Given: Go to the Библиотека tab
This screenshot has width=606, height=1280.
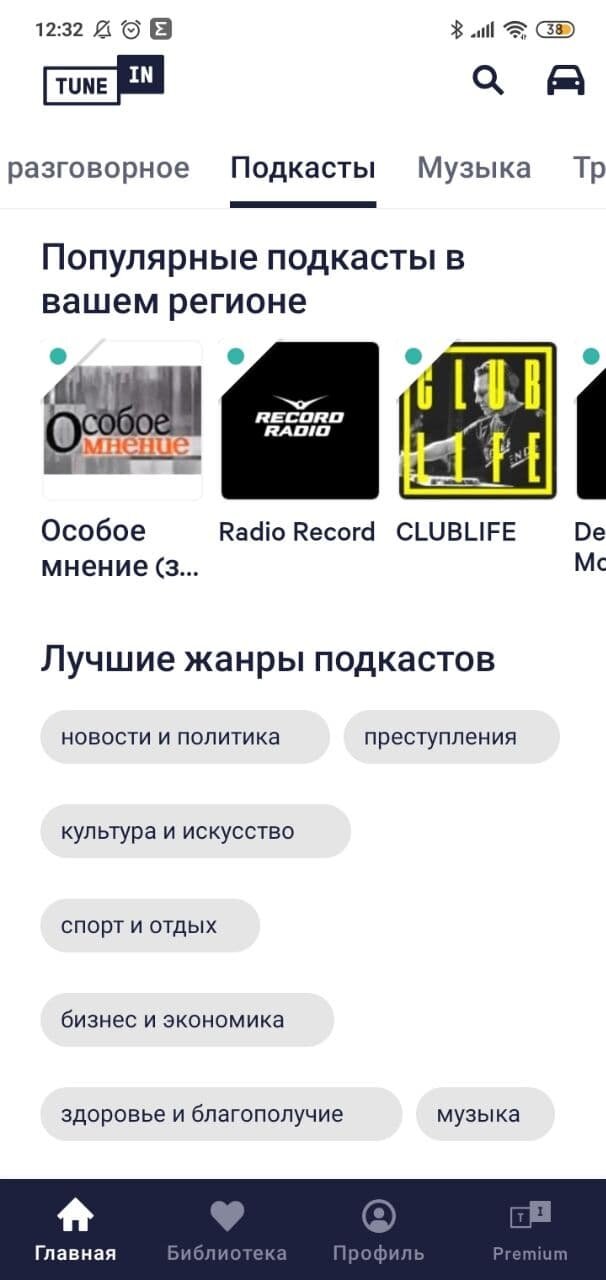Looking at the screenshot, I should [227, 1231].
